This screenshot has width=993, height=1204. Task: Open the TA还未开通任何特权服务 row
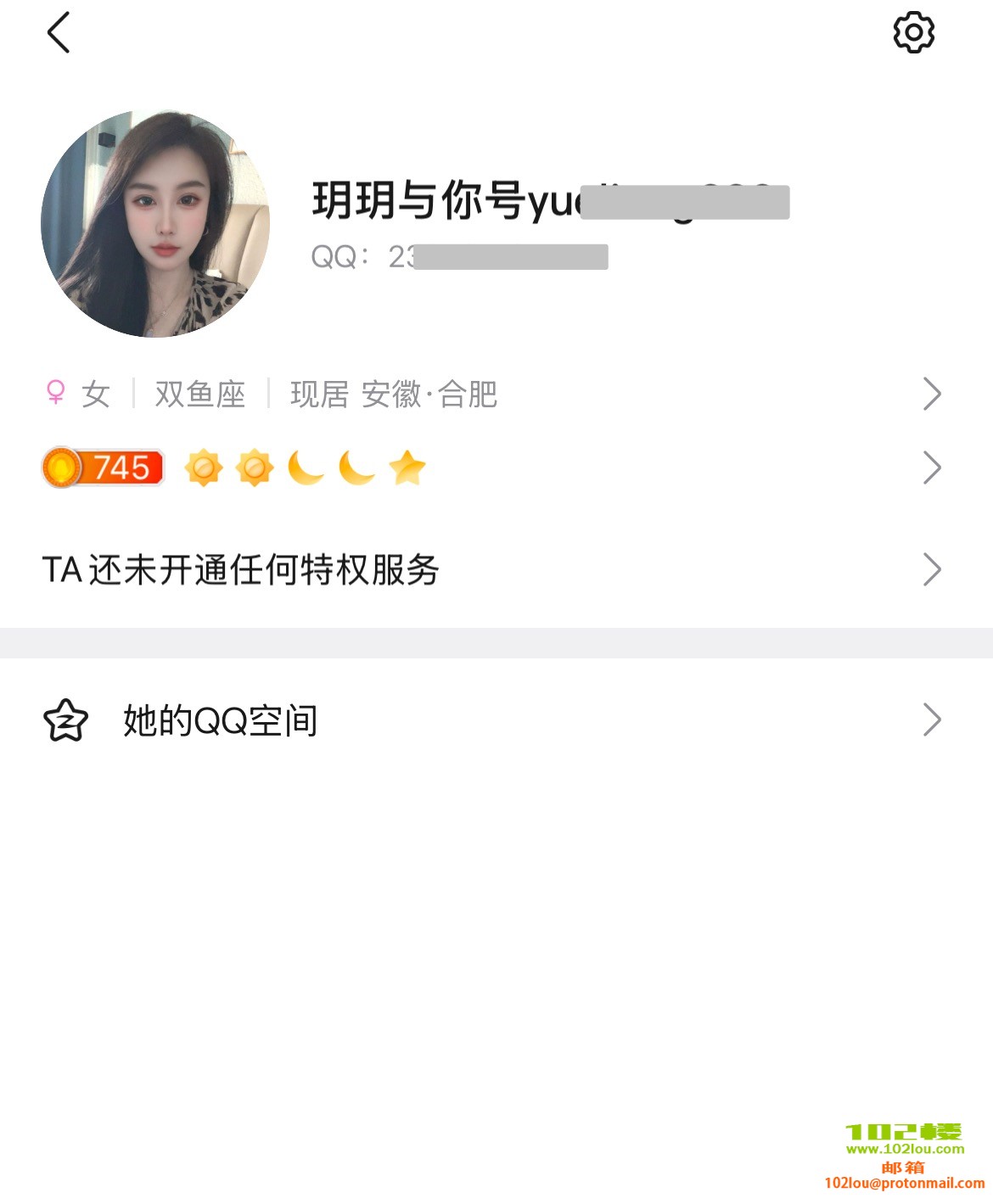point(492,569)
